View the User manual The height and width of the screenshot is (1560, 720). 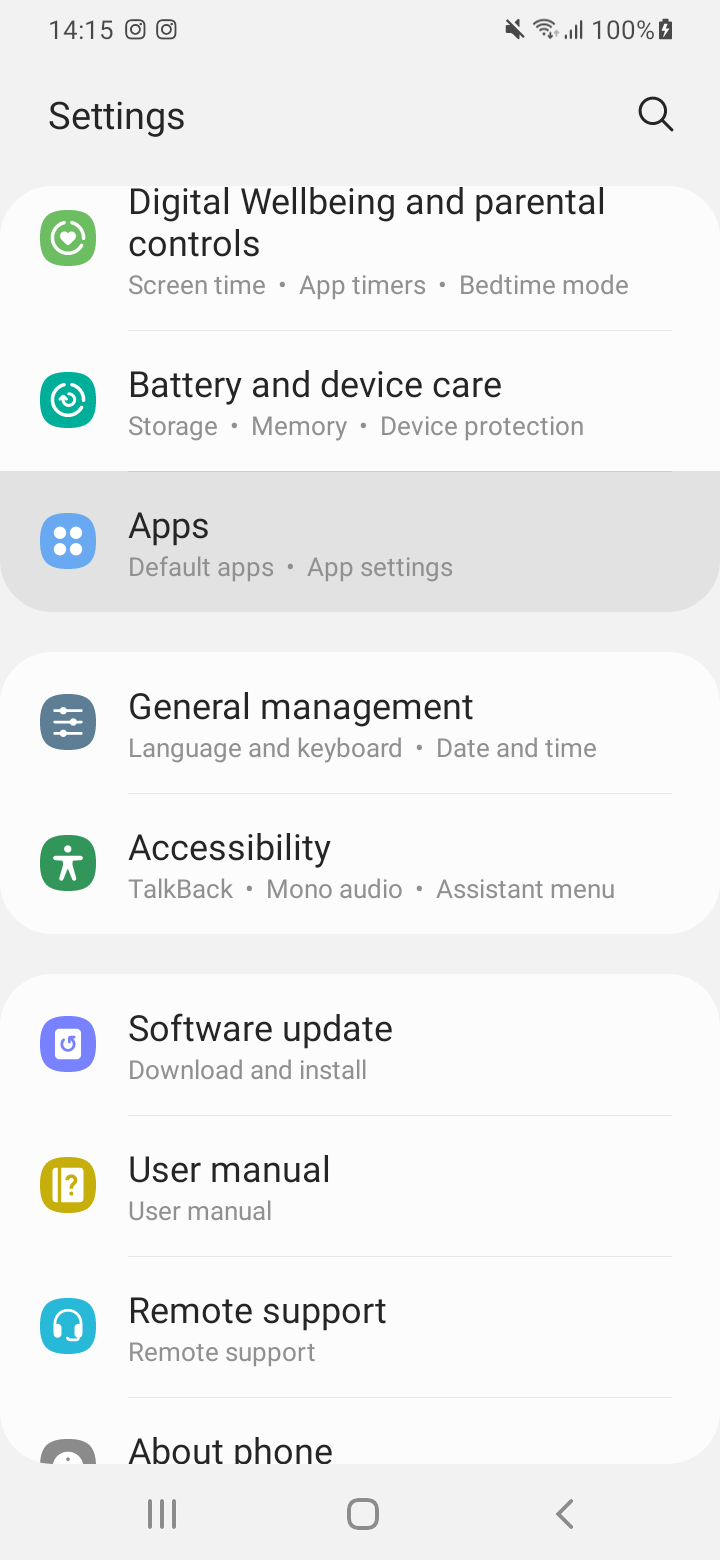[x=360, y=1186]
